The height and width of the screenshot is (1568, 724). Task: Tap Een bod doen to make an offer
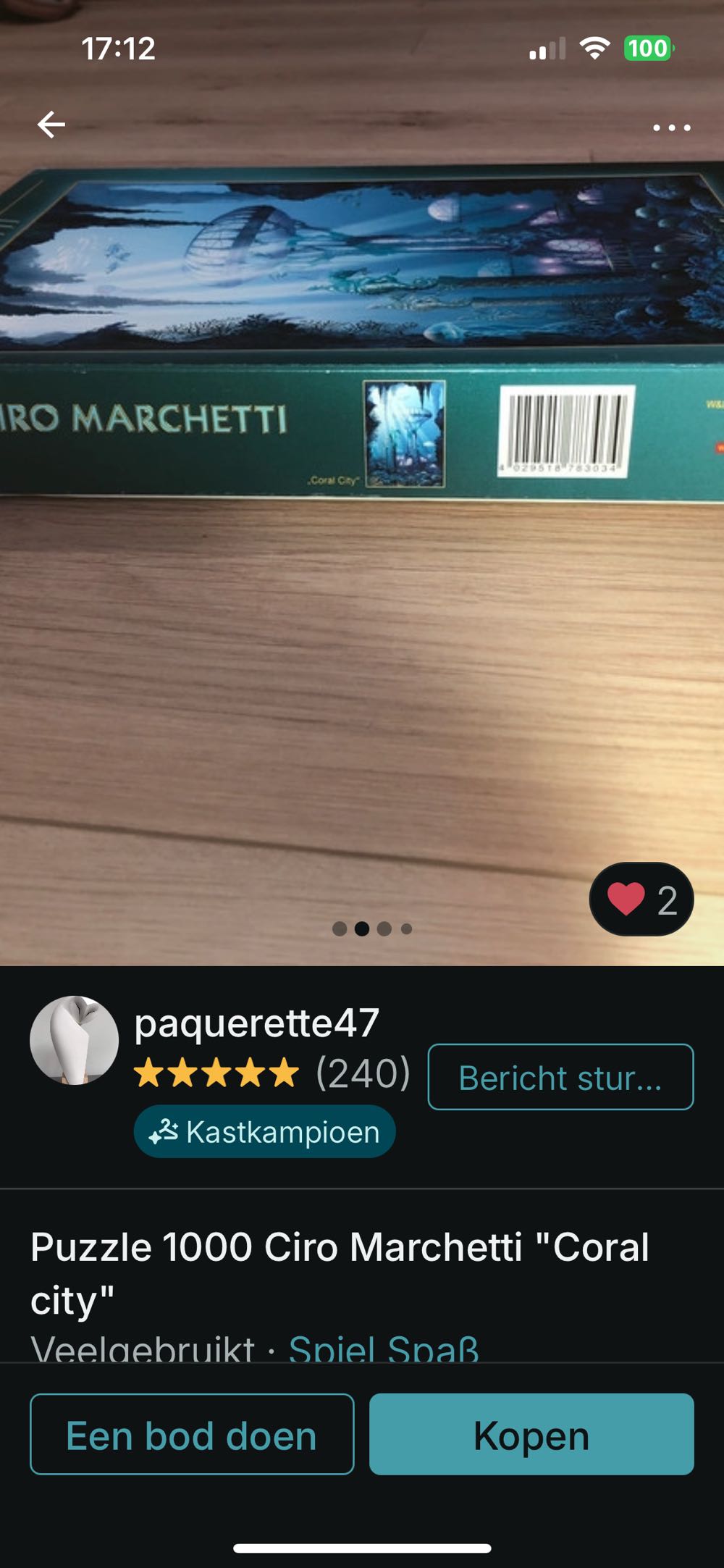point(192,1434)
